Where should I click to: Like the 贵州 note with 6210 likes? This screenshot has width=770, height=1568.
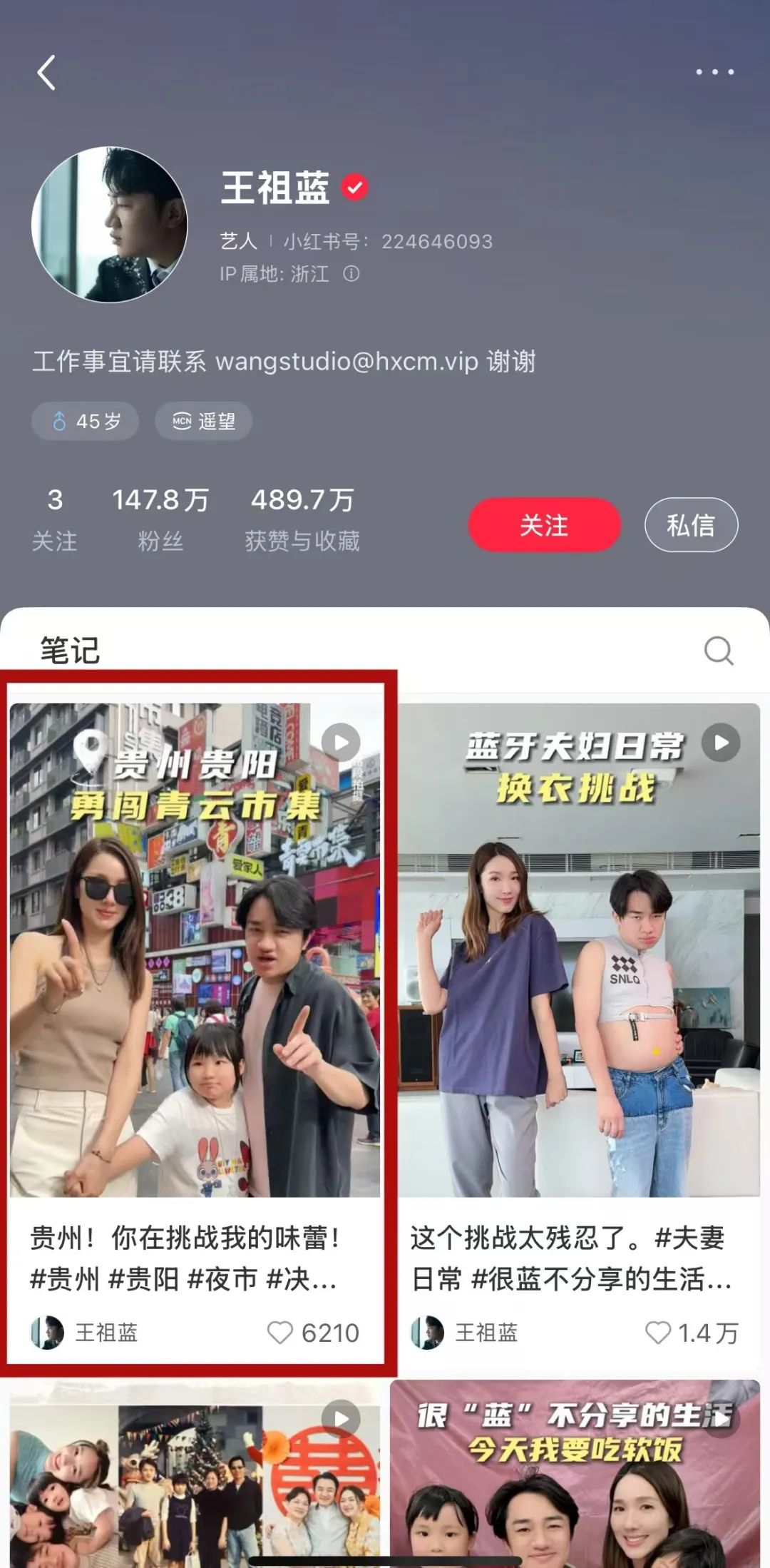(x=280, y=1333)
